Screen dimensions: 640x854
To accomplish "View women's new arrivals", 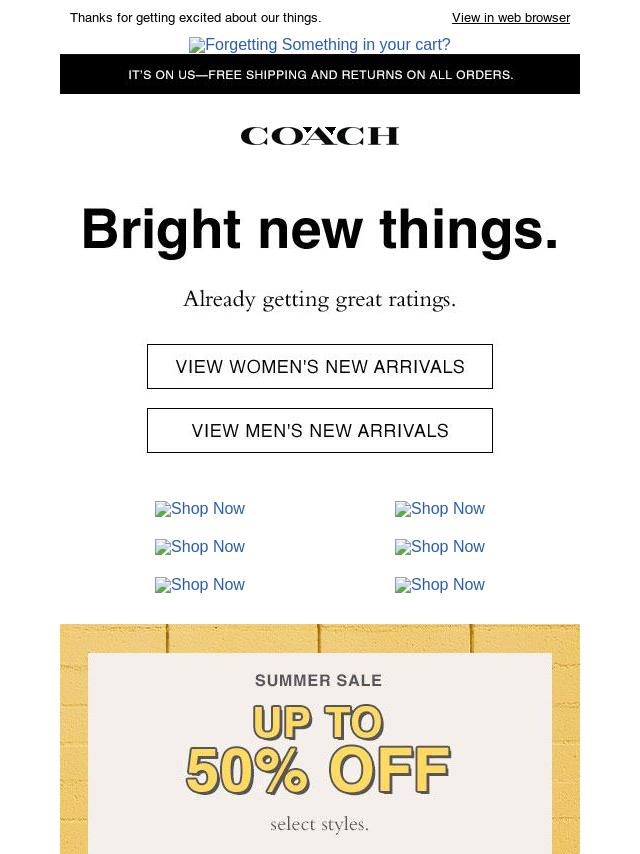I will 320,367.
